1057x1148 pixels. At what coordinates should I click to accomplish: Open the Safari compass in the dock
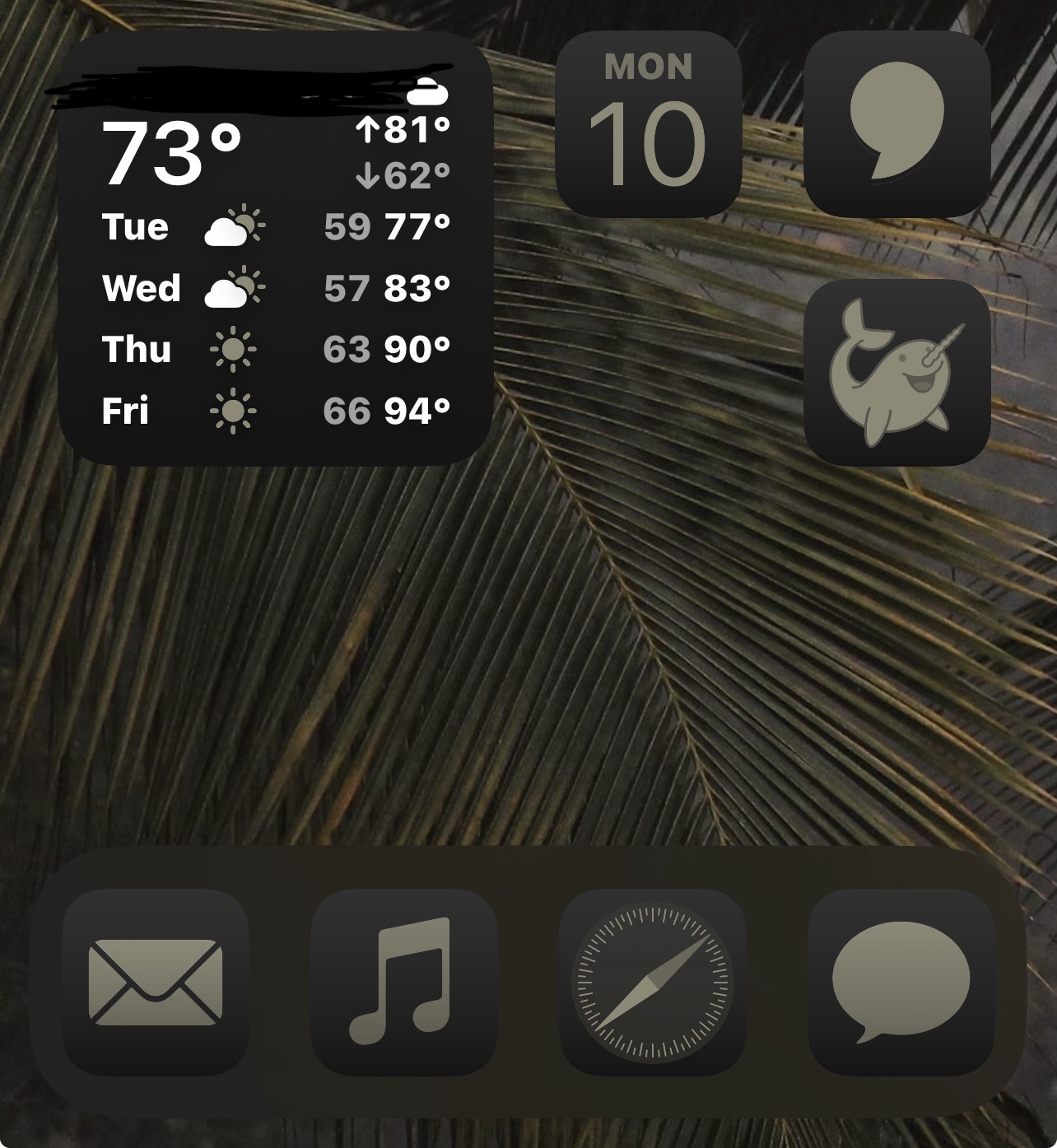(x=652, y=982)
